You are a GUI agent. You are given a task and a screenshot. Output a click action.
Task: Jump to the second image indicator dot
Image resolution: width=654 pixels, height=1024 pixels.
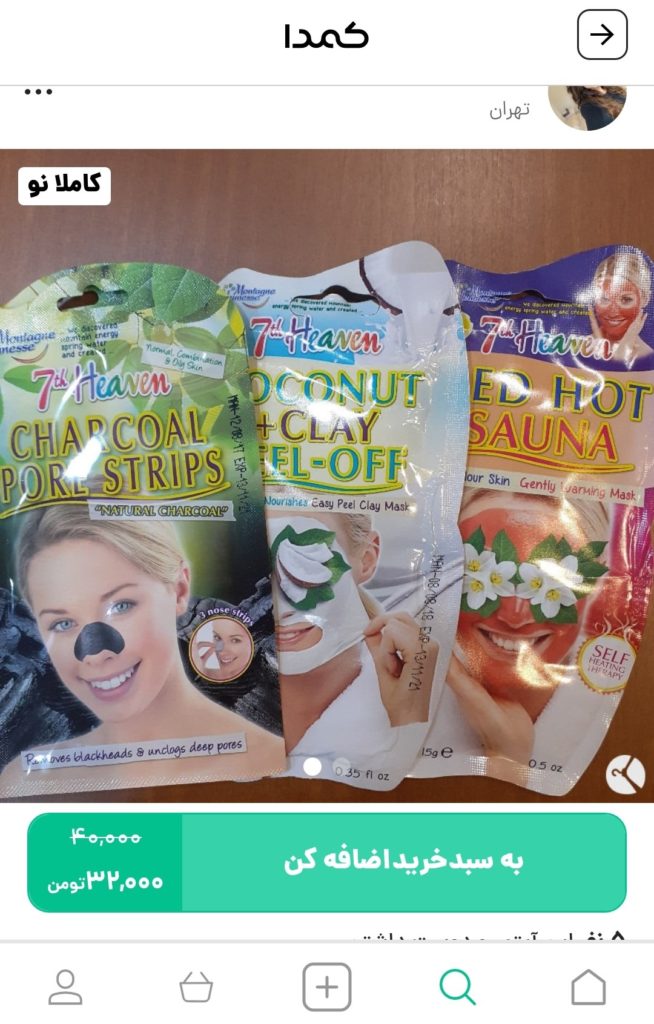pos(341,766)
